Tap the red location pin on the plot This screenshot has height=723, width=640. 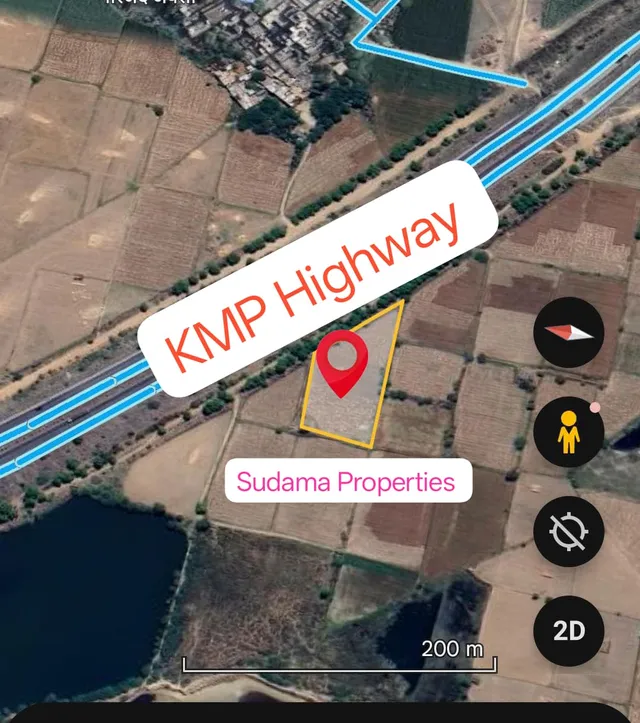342,363
